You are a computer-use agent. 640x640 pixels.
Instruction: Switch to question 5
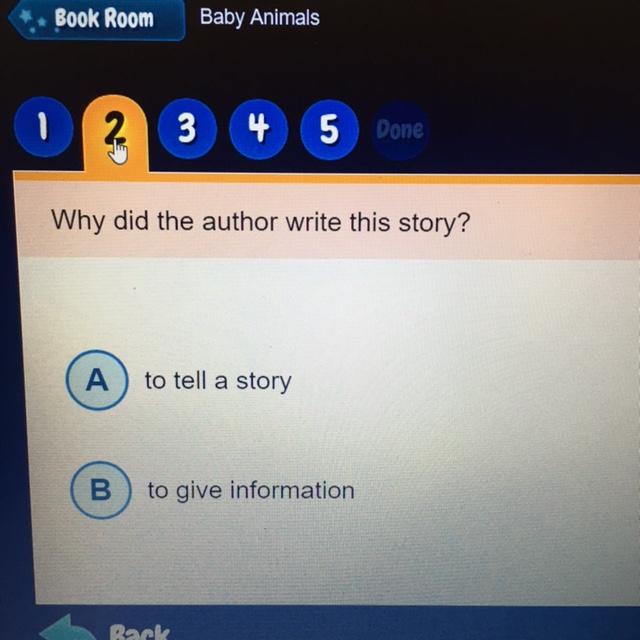(330, 130)
